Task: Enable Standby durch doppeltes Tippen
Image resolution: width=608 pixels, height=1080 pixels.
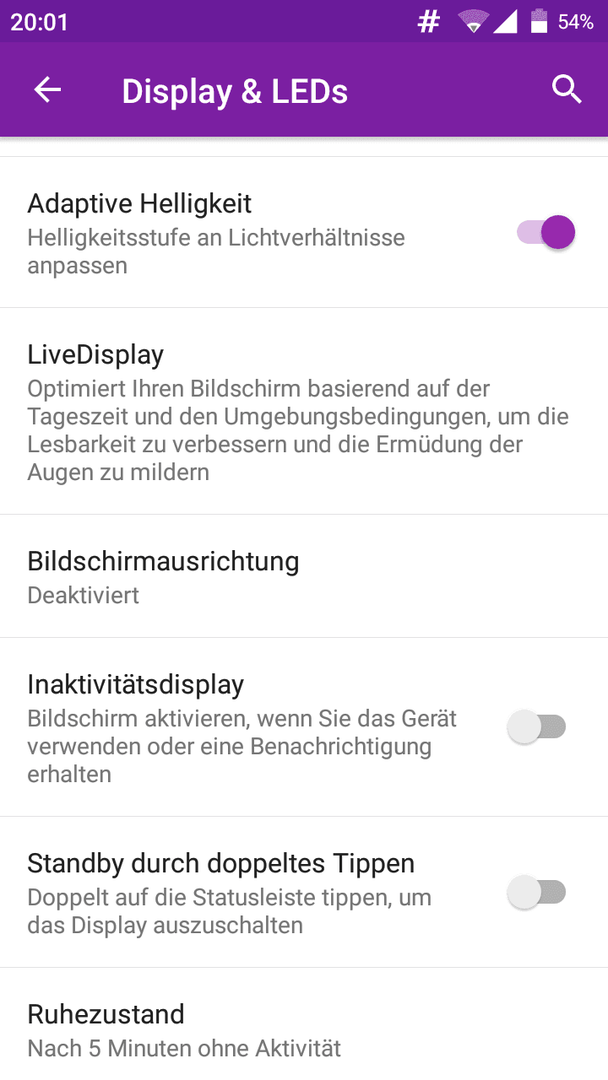Action: tap(537, 893)
